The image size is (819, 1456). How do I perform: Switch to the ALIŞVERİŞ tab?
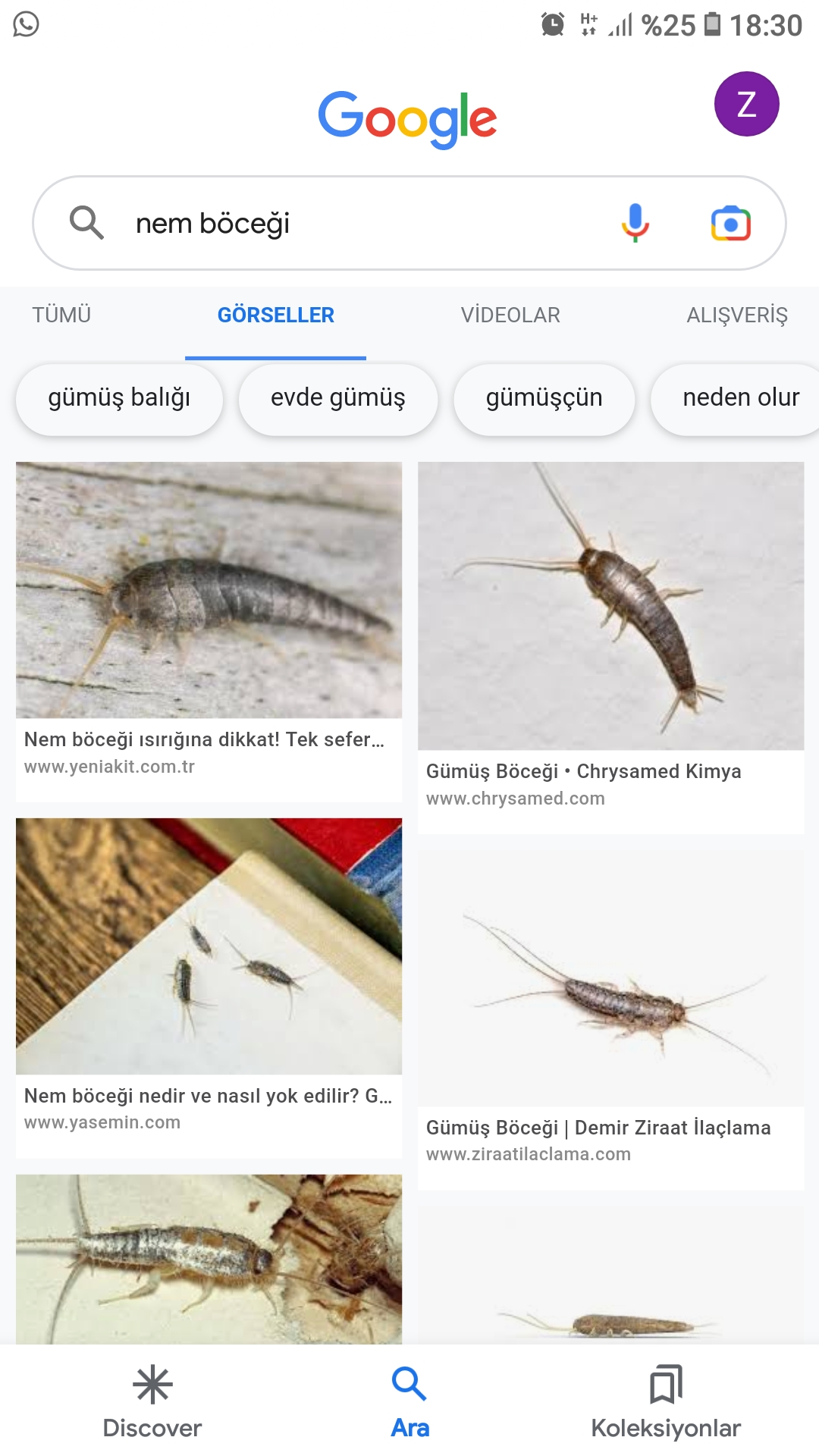[x=736, y=315]
